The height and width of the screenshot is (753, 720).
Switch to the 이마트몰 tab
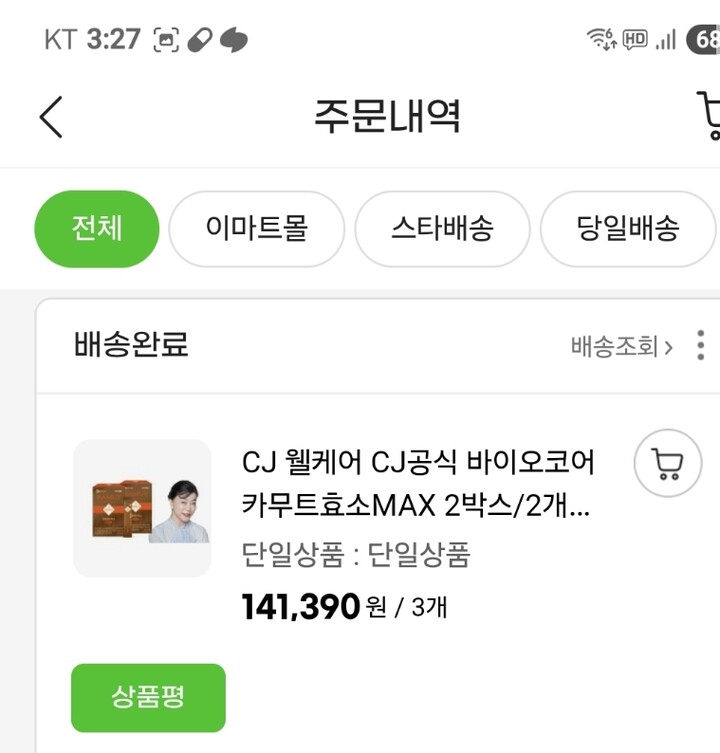click(257, 229)
